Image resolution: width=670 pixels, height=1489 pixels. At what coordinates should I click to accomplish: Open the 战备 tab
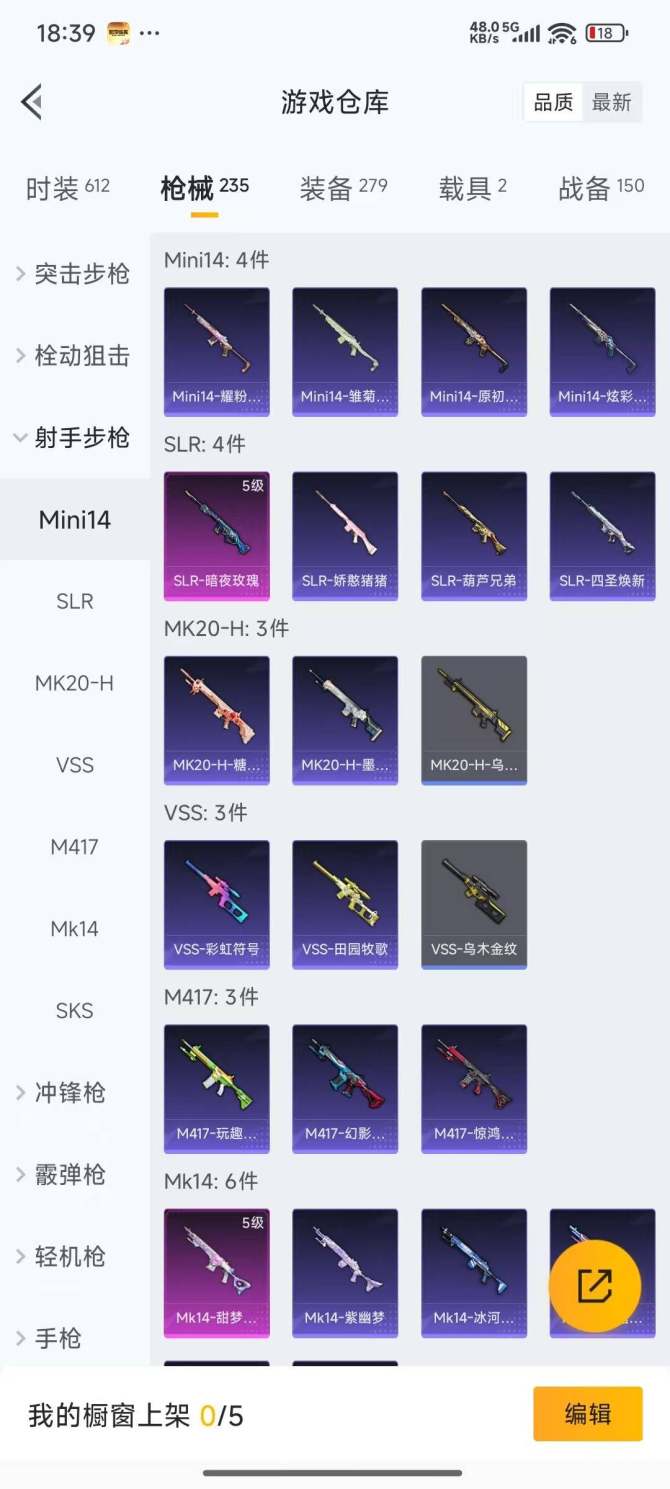click(601, 188)
